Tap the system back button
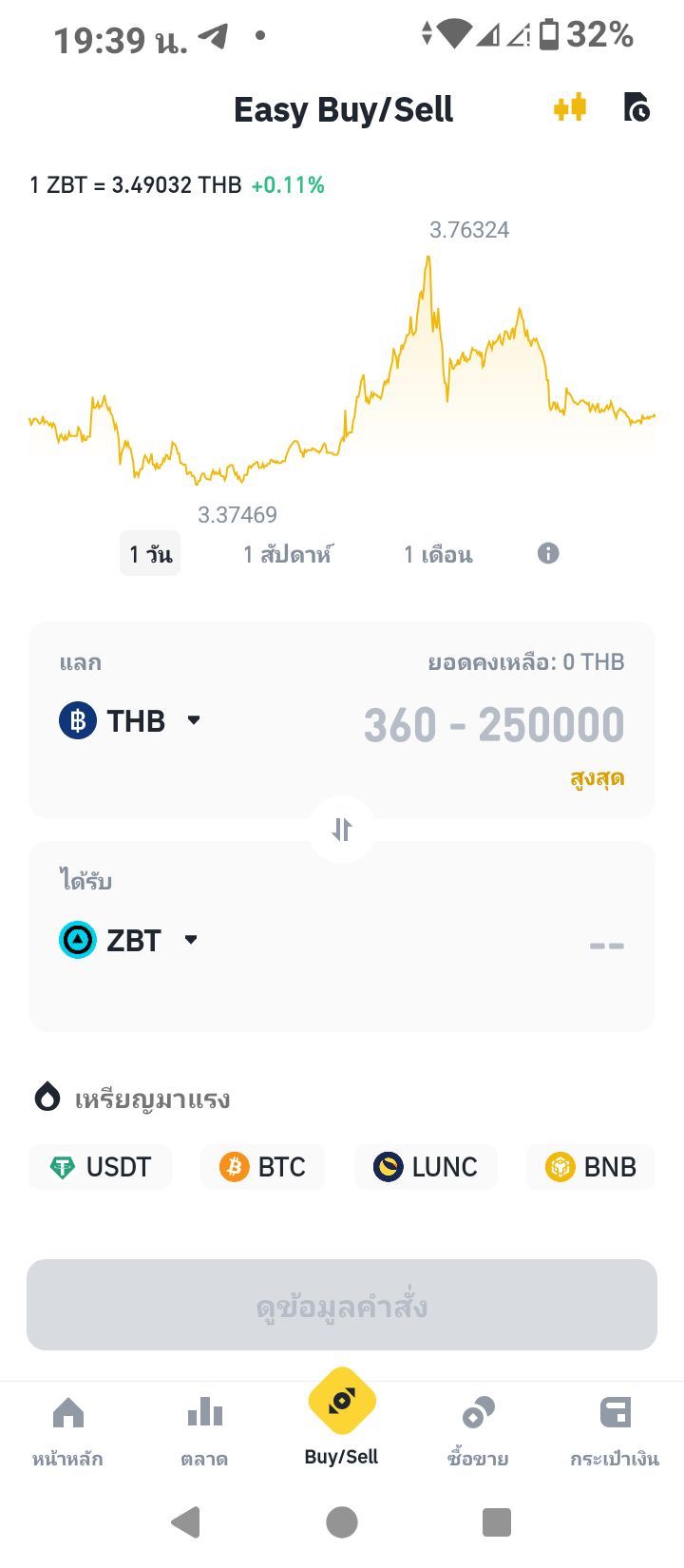 [187, 1521]
